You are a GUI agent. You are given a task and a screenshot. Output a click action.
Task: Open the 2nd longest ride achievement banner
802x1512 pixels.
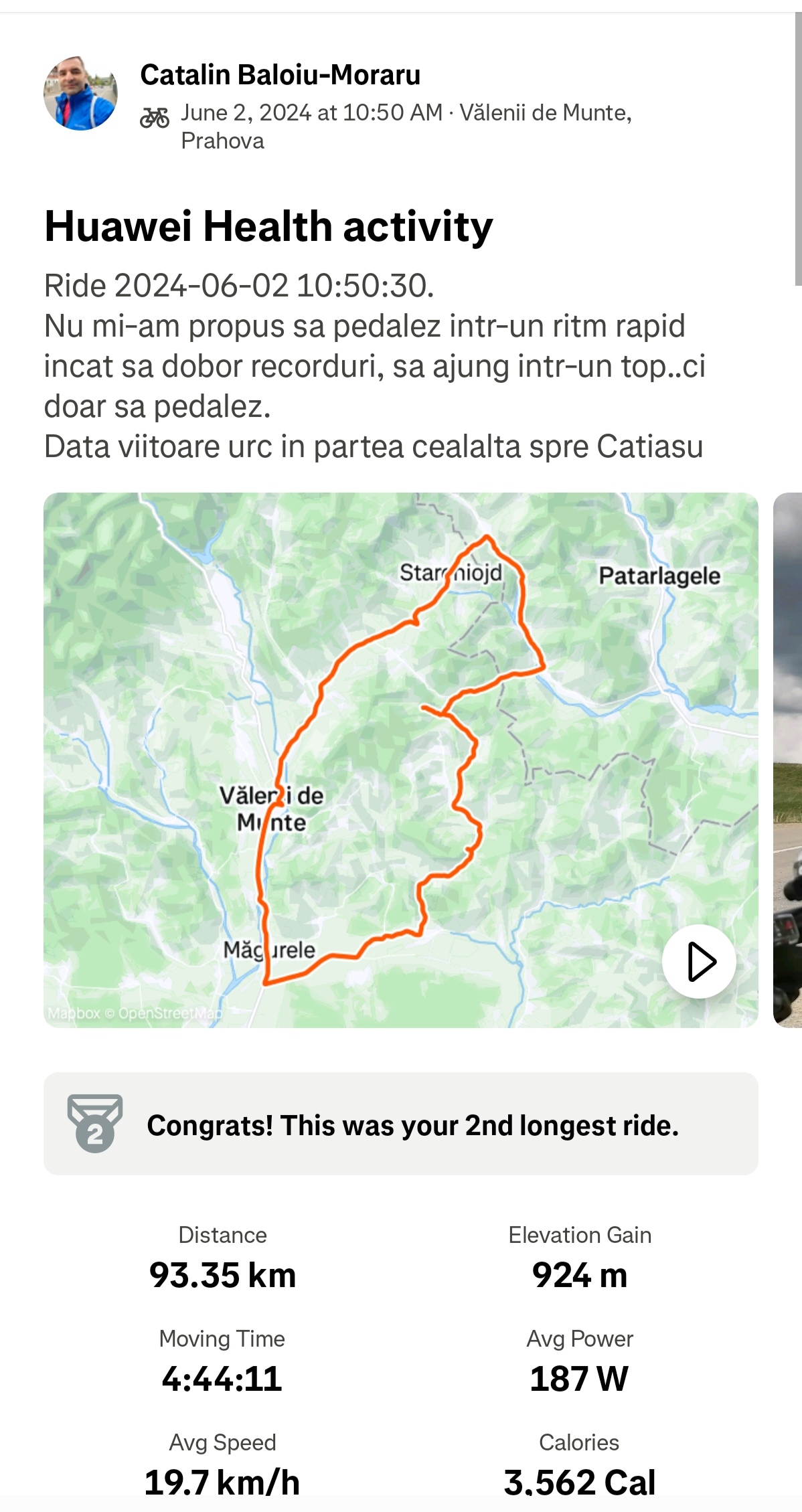click(400, 1124)
